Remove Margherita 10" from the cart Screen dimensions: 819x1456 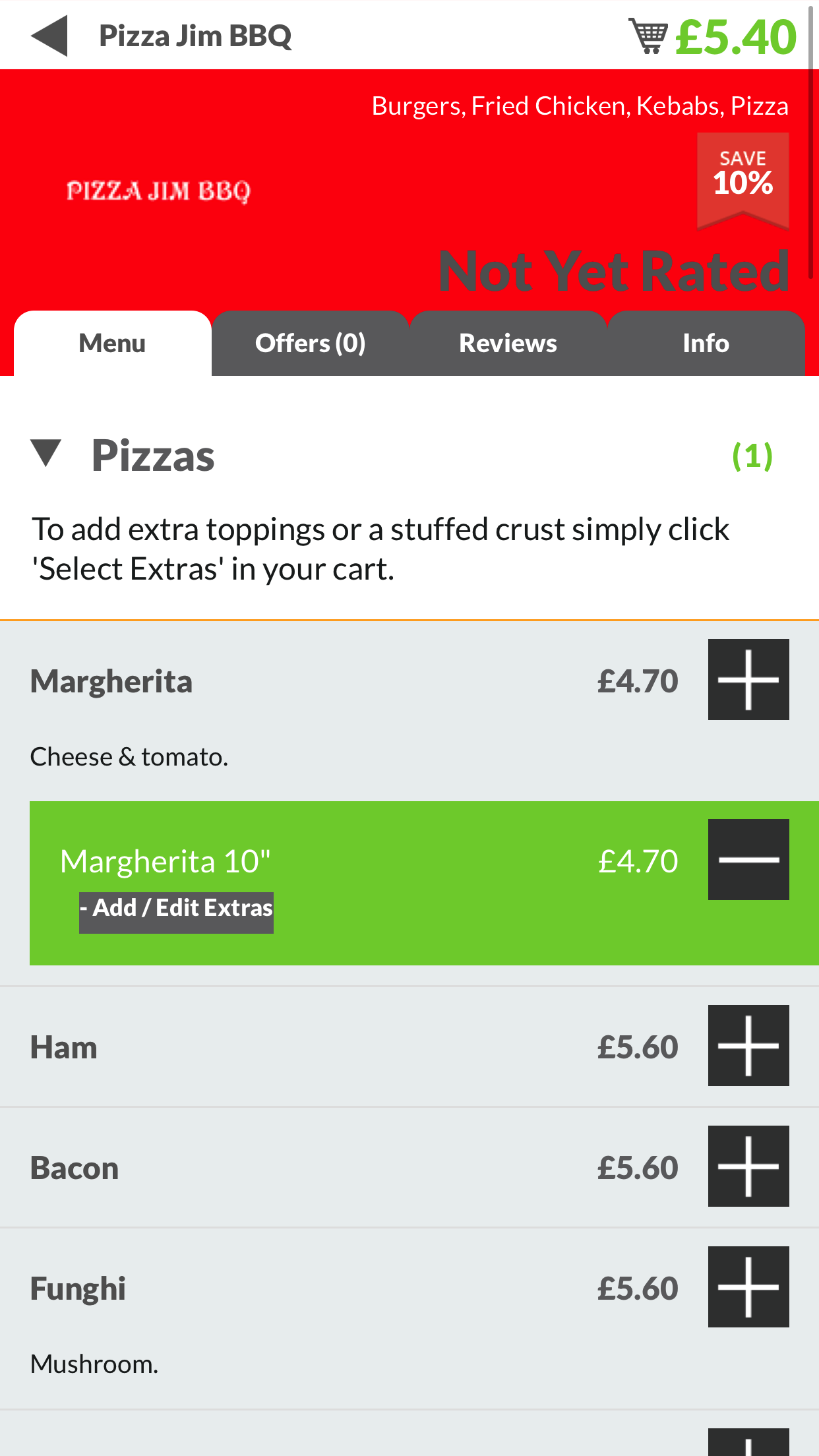(748, 860)
